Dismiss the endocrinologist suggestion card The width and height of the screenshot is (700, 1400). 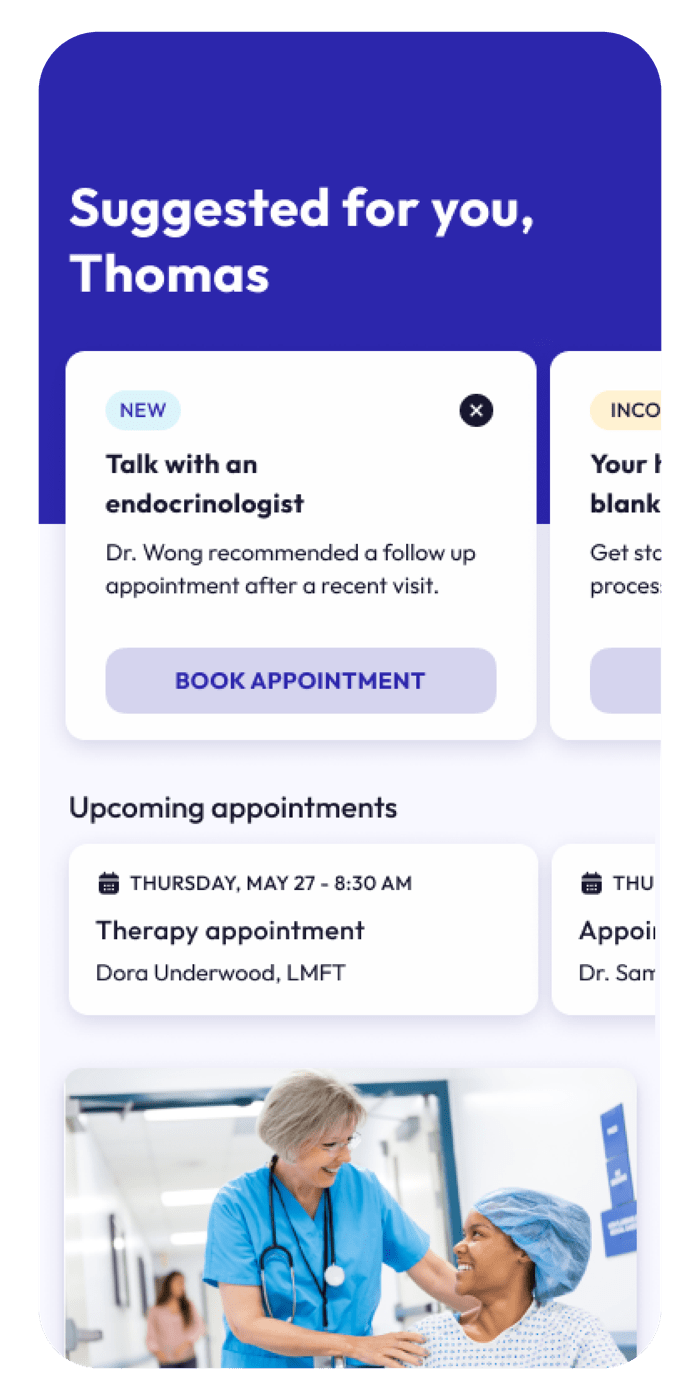tap(476, 410)
